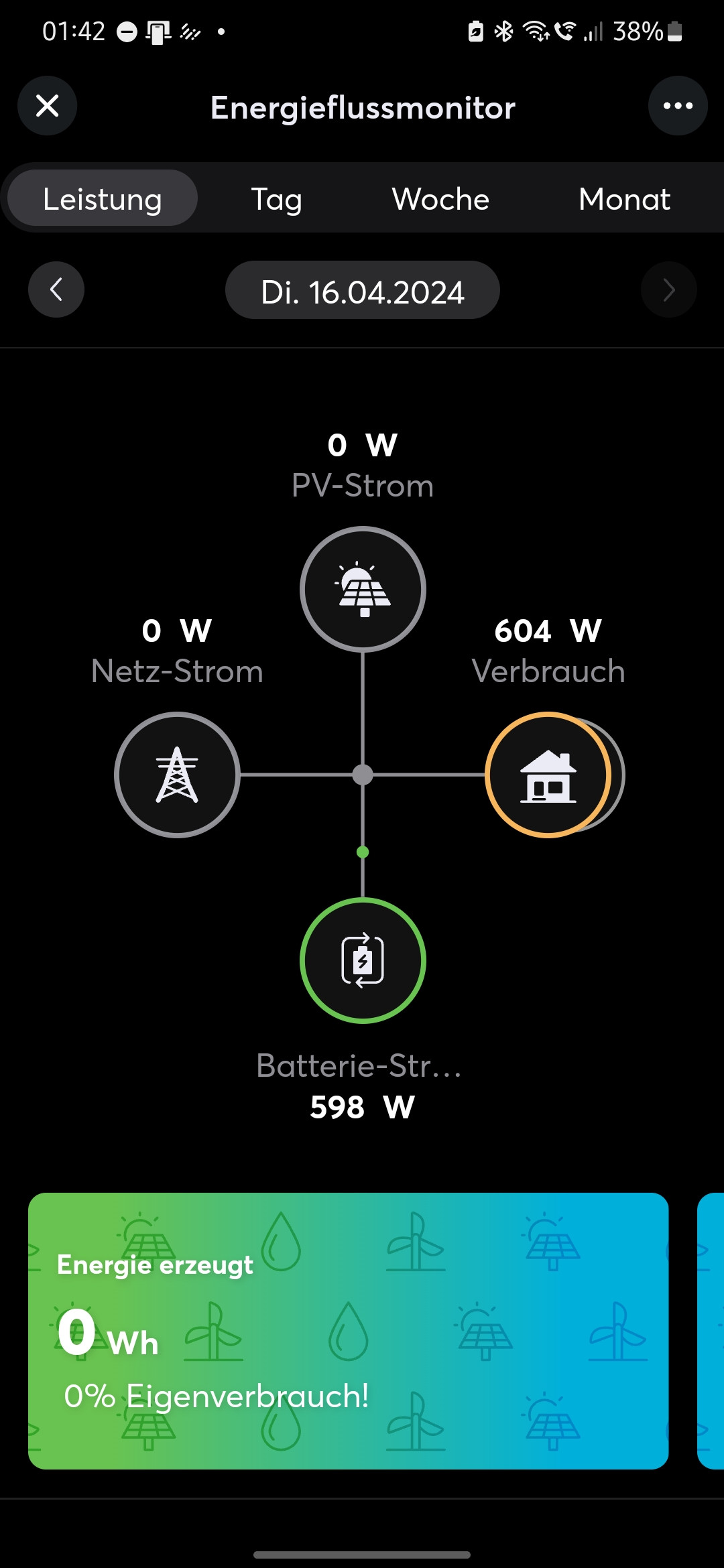Image resolution: width=724 pixels, height=1568 pixels.
Task: Switch to the Tag tab
Action: 276,199
